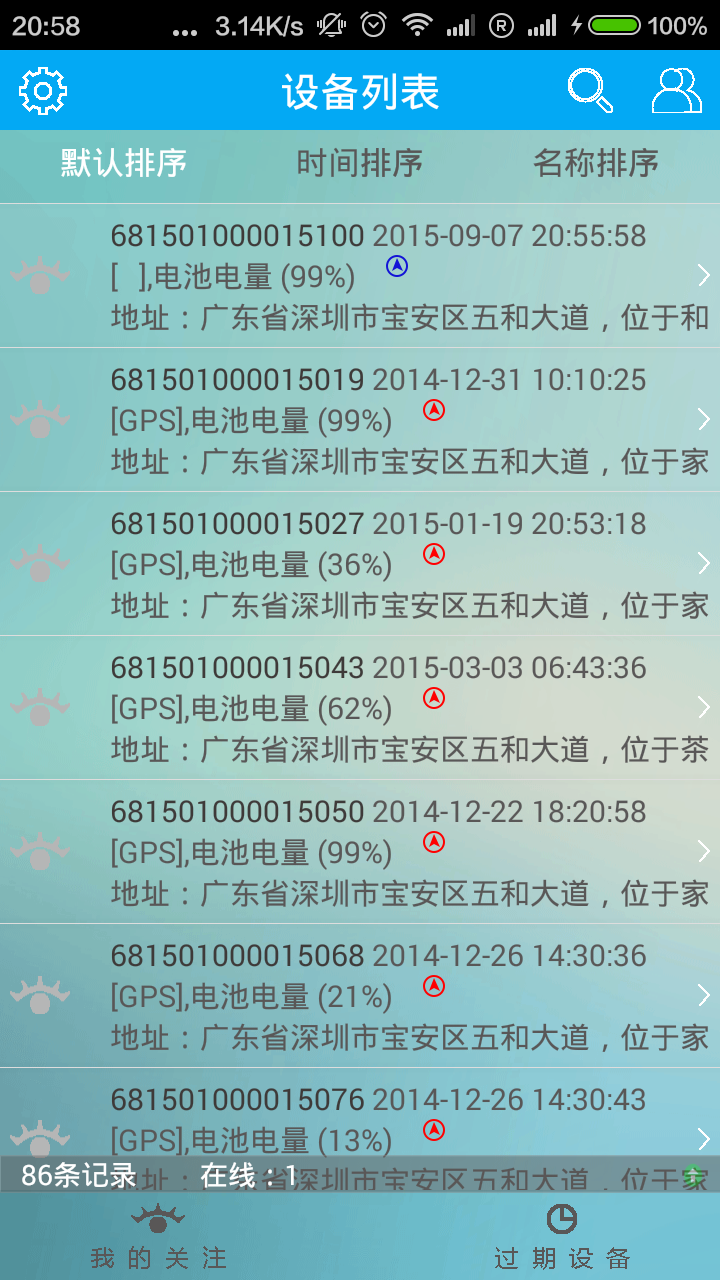Go to the 我的关注 tab

coord(159,1236)
